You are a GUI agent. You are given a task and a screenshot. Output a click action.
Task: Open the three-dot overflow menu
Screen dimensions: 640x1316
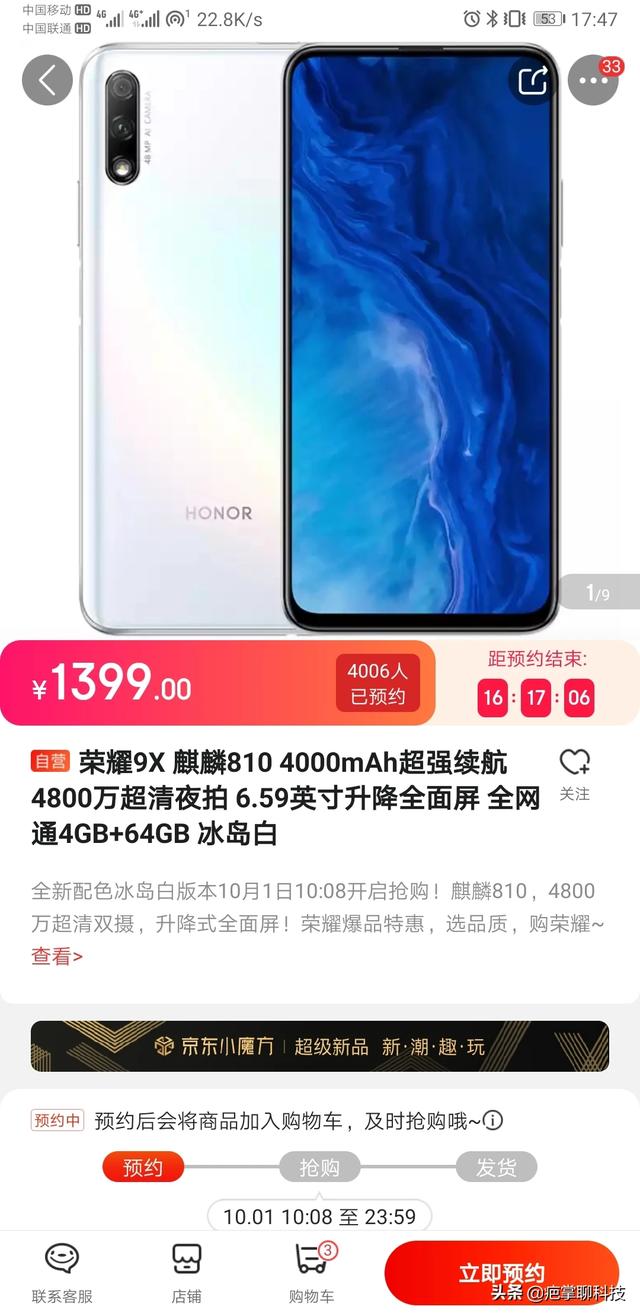coord(593,80)
